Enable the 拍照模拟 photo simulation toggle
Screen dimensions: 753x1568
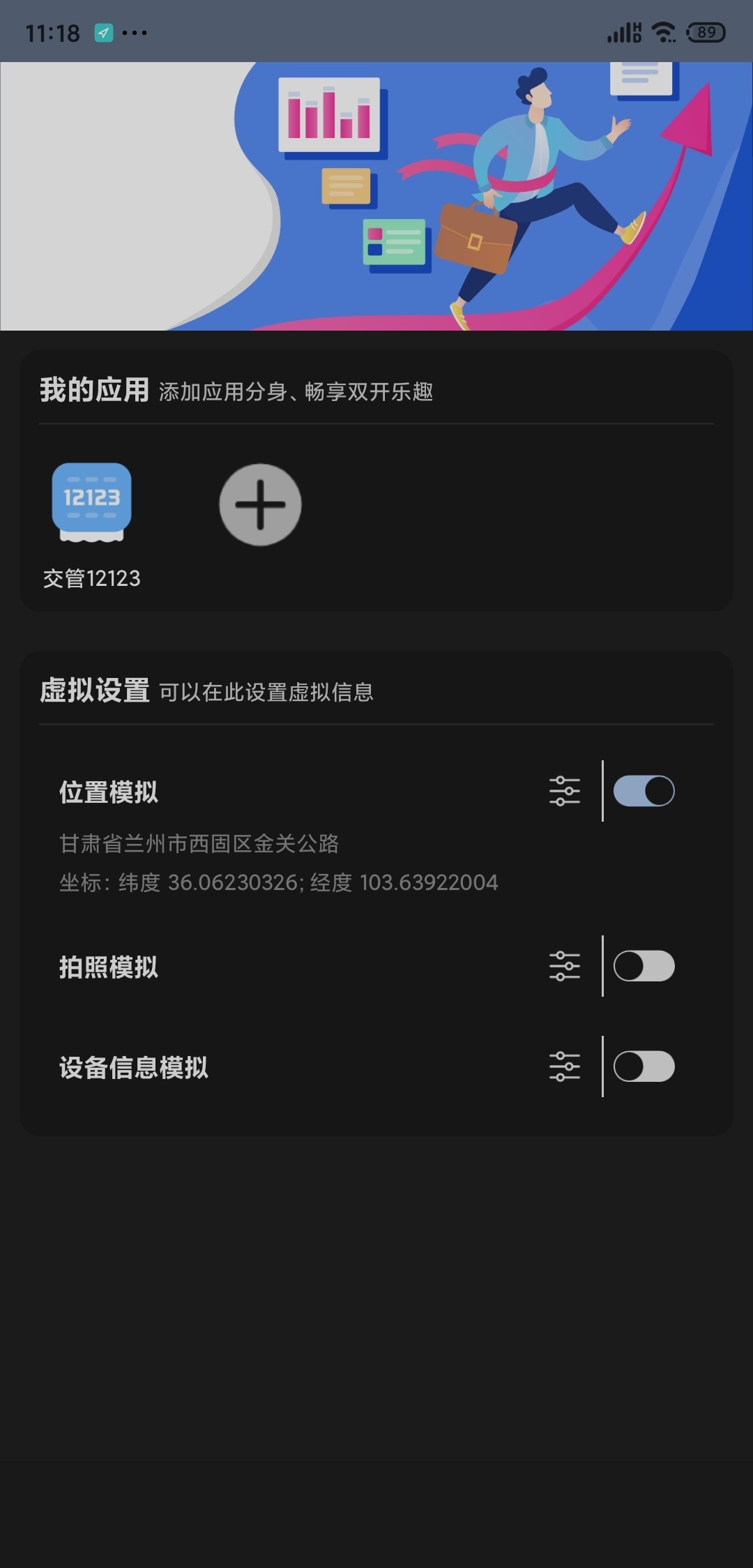tap(642, 967)
